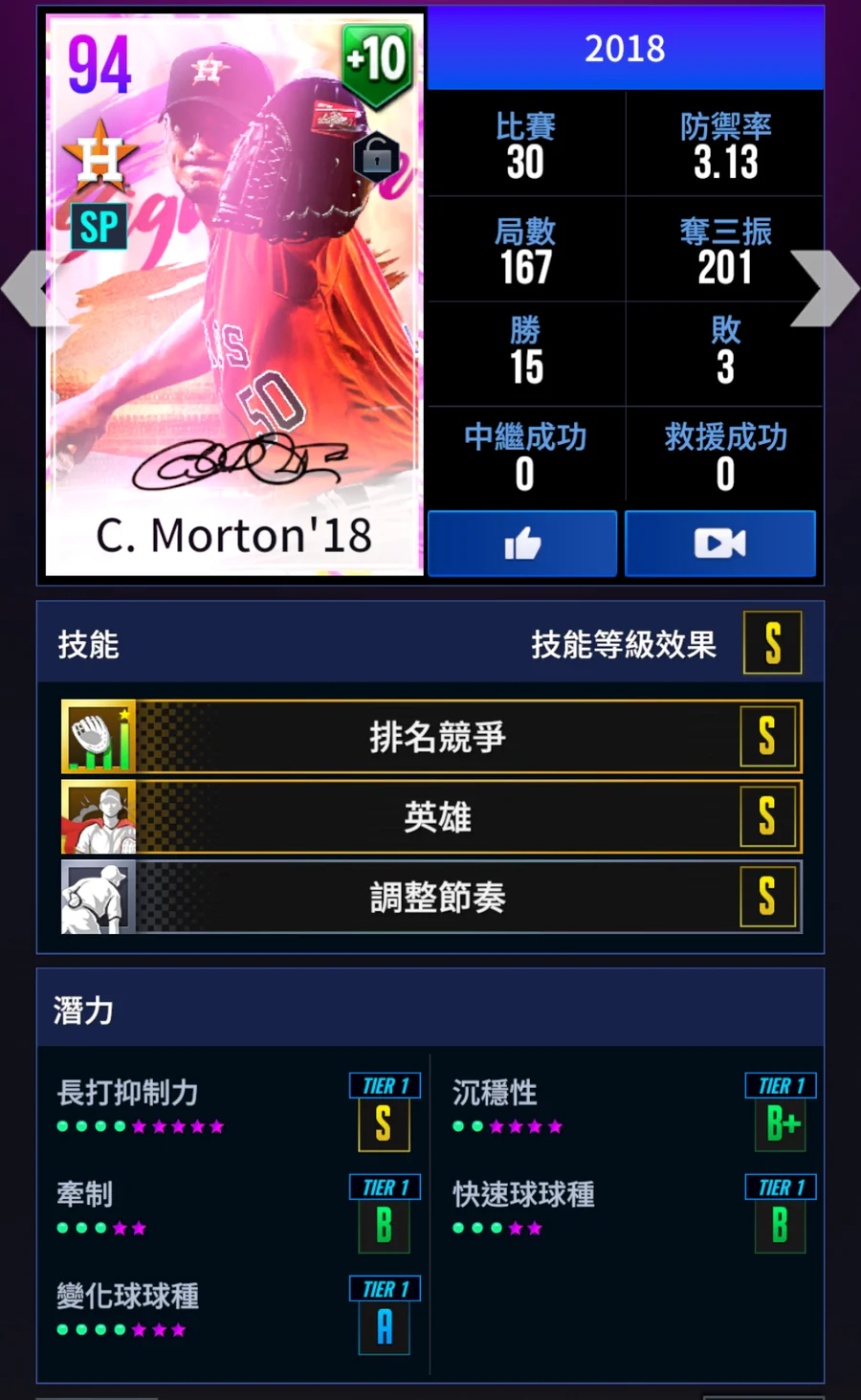Open the 排名競爭 skill row

[x=431, y=737]
